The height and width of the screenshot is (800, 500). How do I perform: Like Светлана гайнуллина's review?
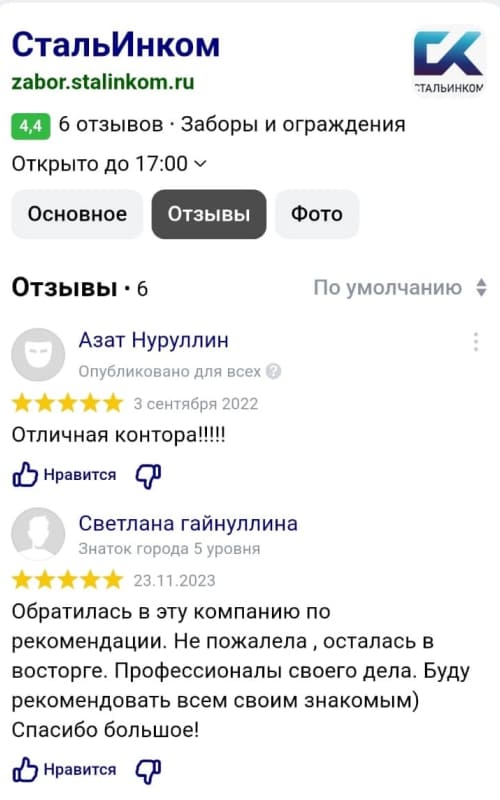click(x=64, y=770)
